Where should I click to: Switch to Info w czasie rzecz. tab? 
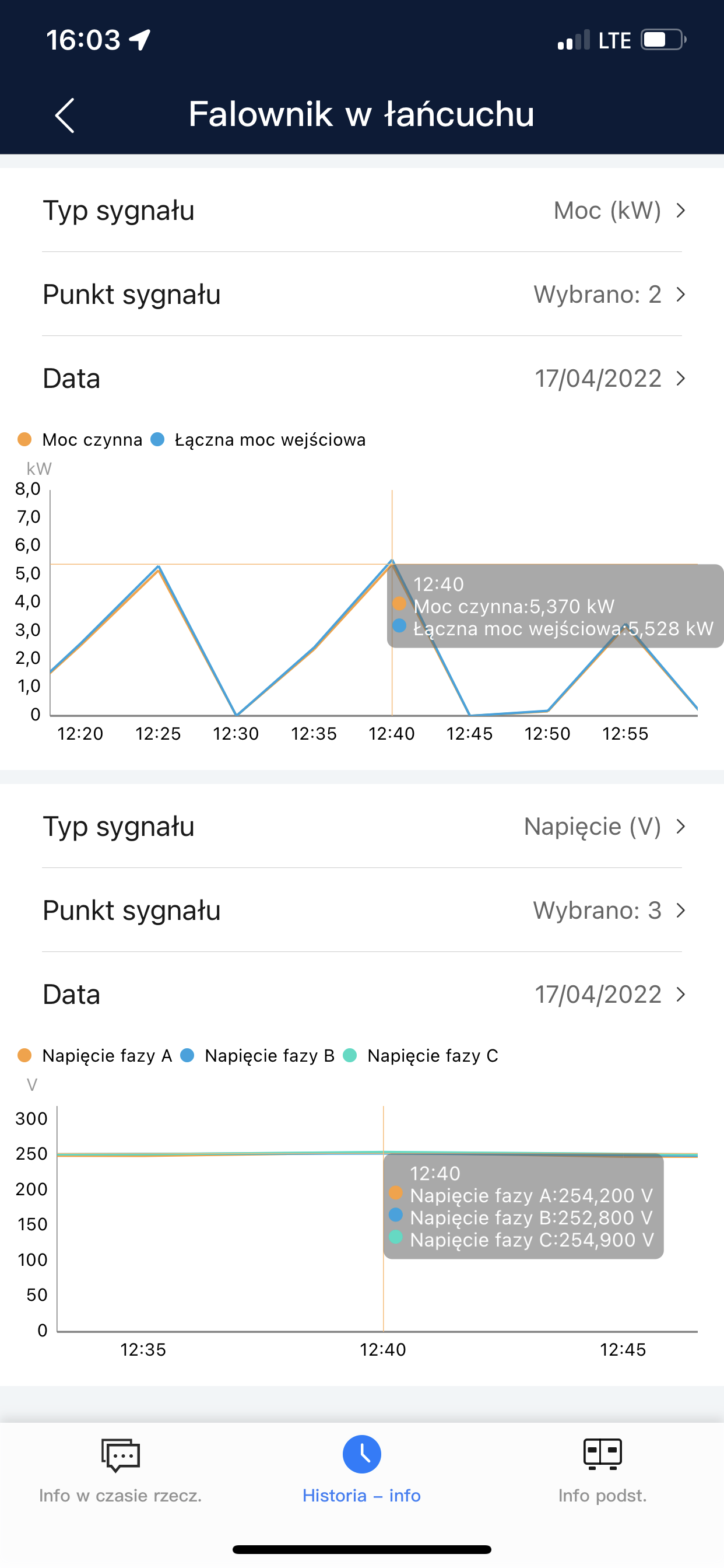coord(121,1470)
